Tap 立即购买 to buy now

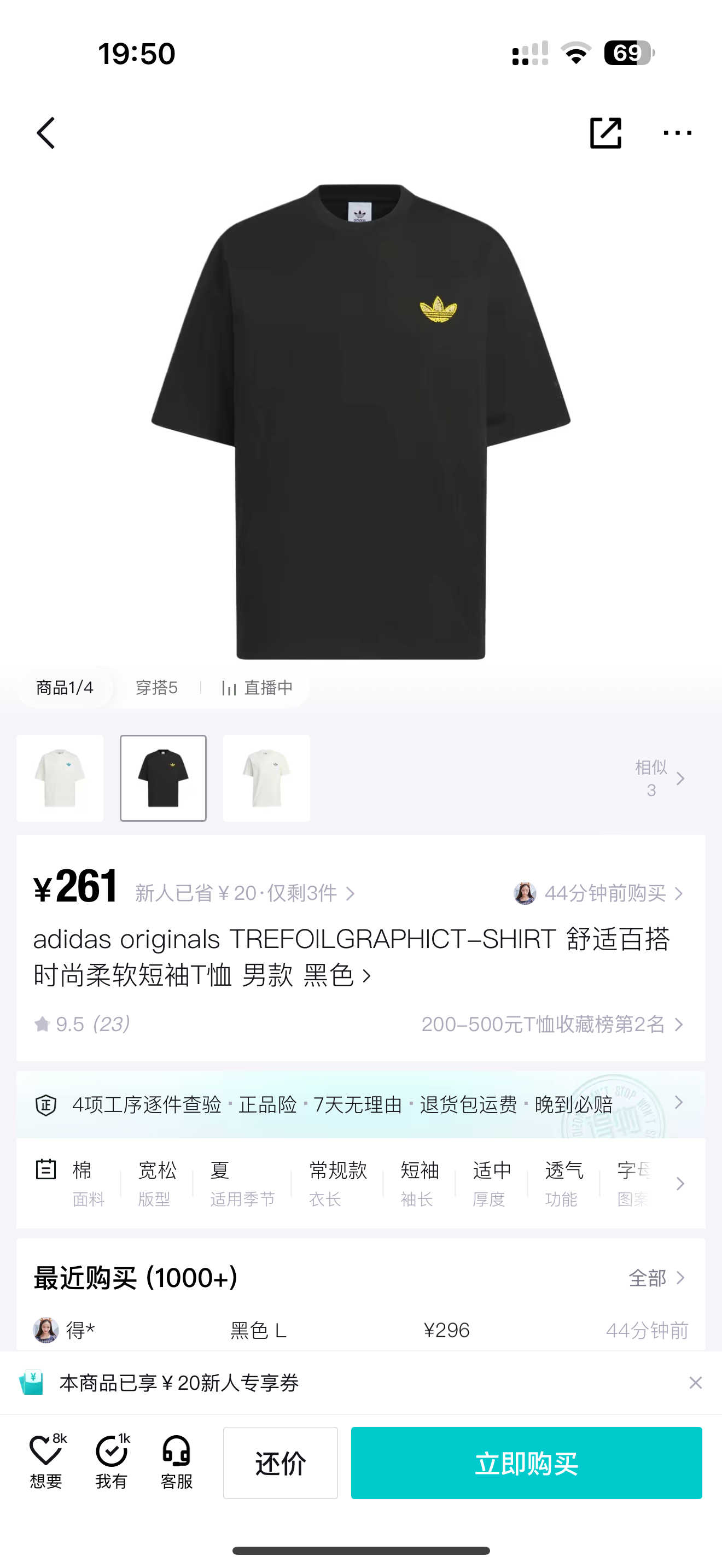[x=526, y=1462]
